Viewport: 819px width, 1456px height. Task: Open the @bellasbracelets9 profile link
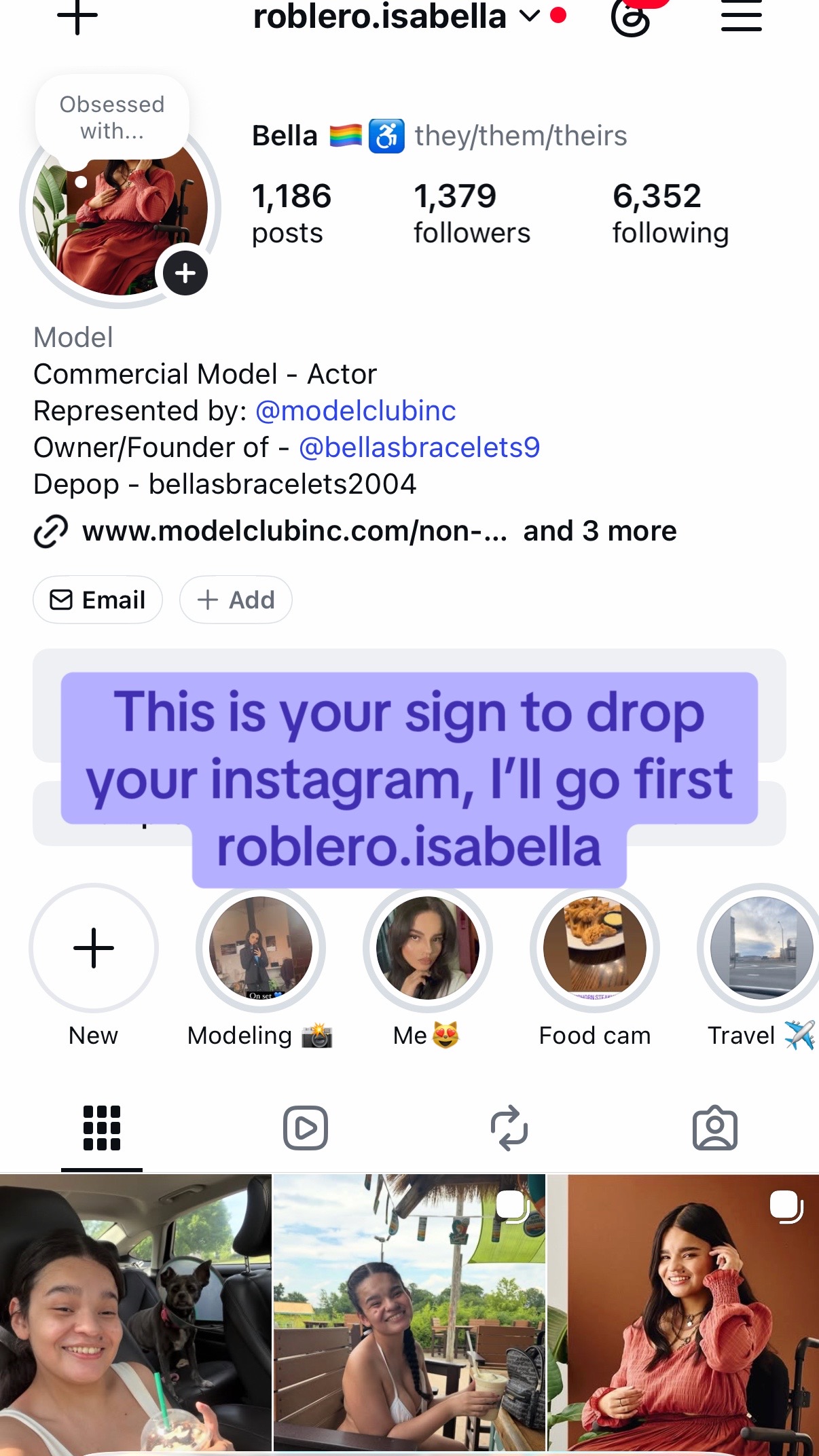point(419,448)
